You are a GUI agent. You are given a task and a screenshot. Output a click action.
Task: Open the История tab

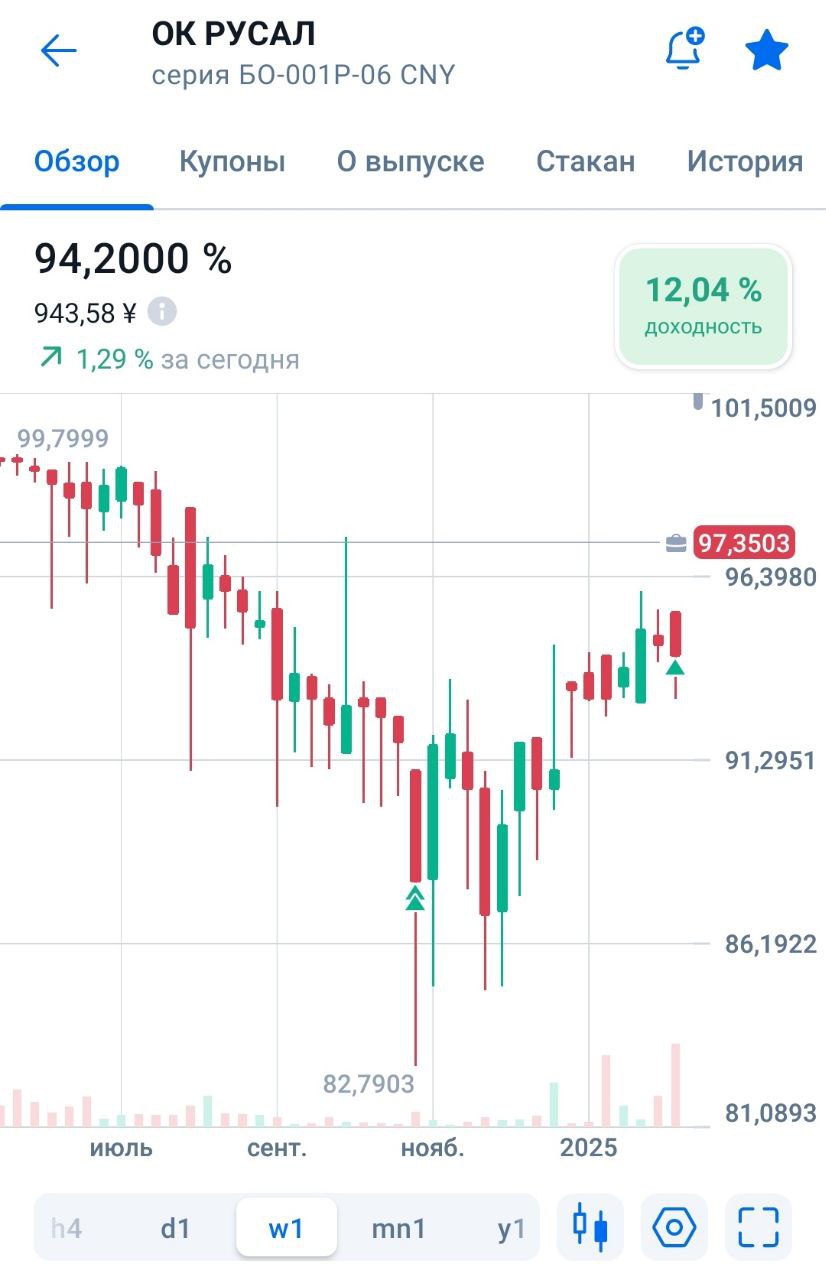744,162
